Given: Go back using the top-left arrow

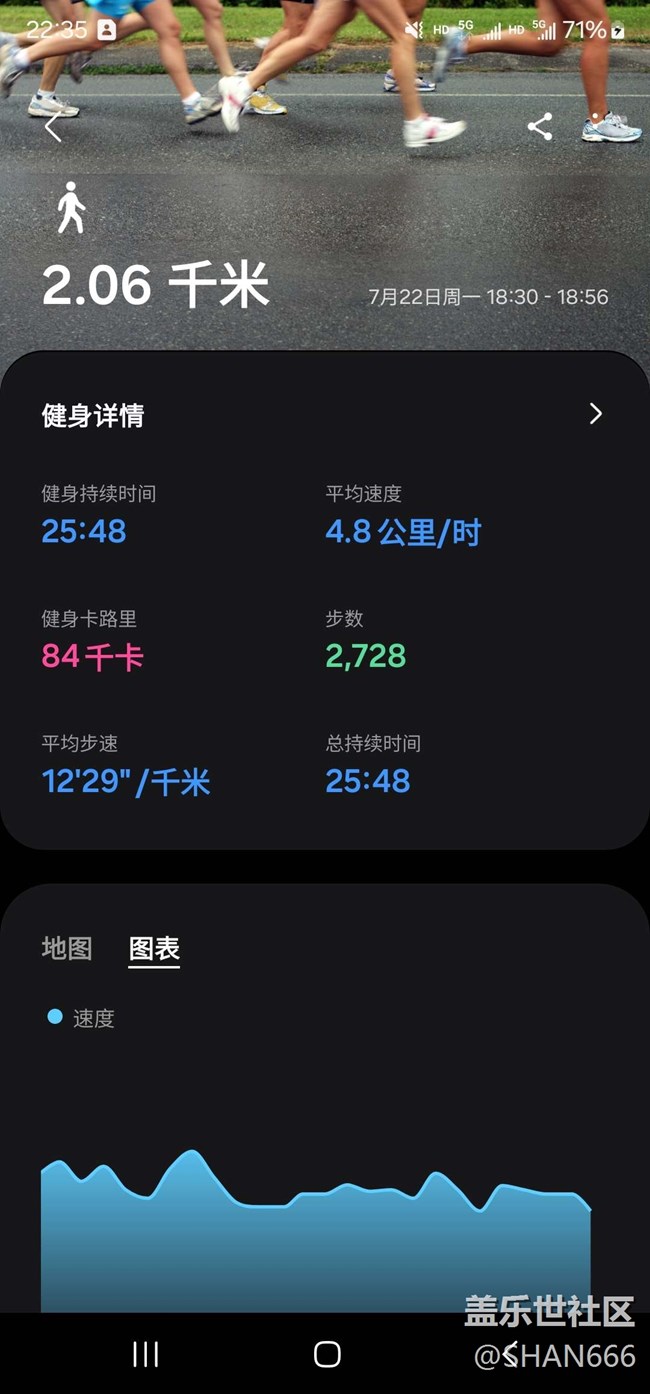Looking at the screenshot, I should click(53, 127).
